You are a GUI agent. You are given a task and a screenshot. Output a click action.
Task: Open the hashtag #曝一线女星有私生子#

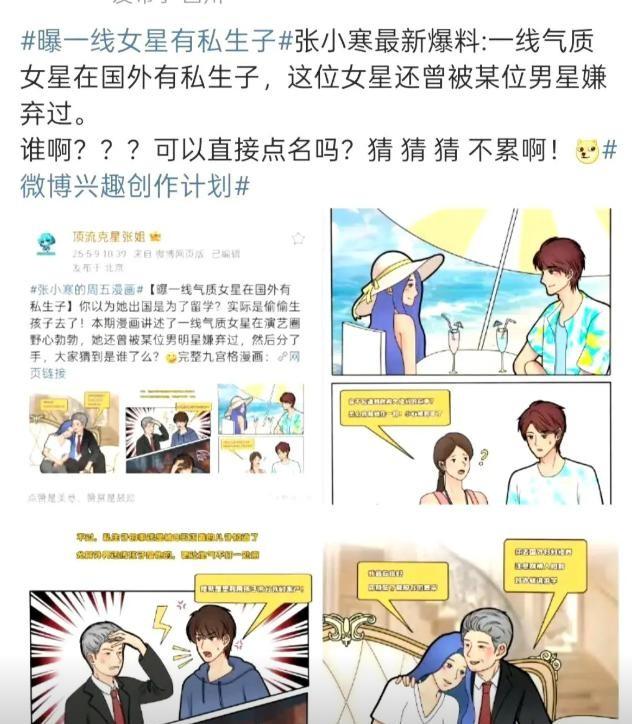point(148,42)
